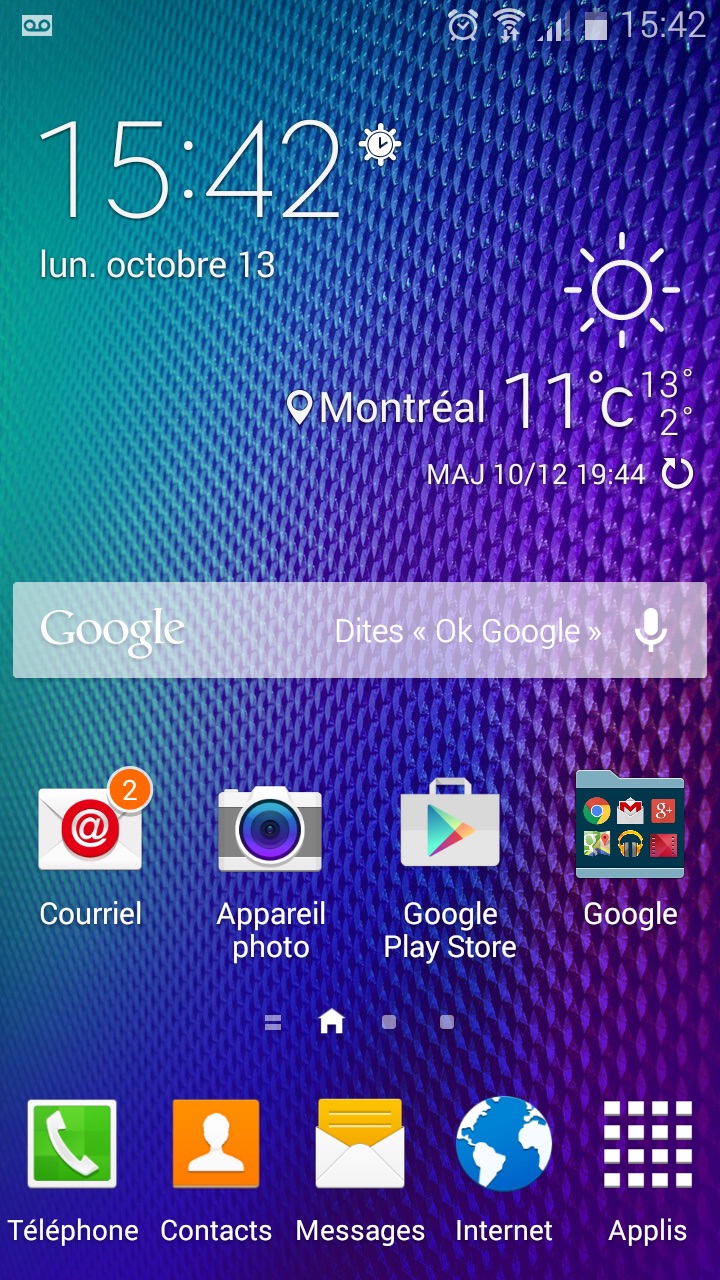Start voice search with the microphone
Screen dimensions: 720x1280
(651, 630)
